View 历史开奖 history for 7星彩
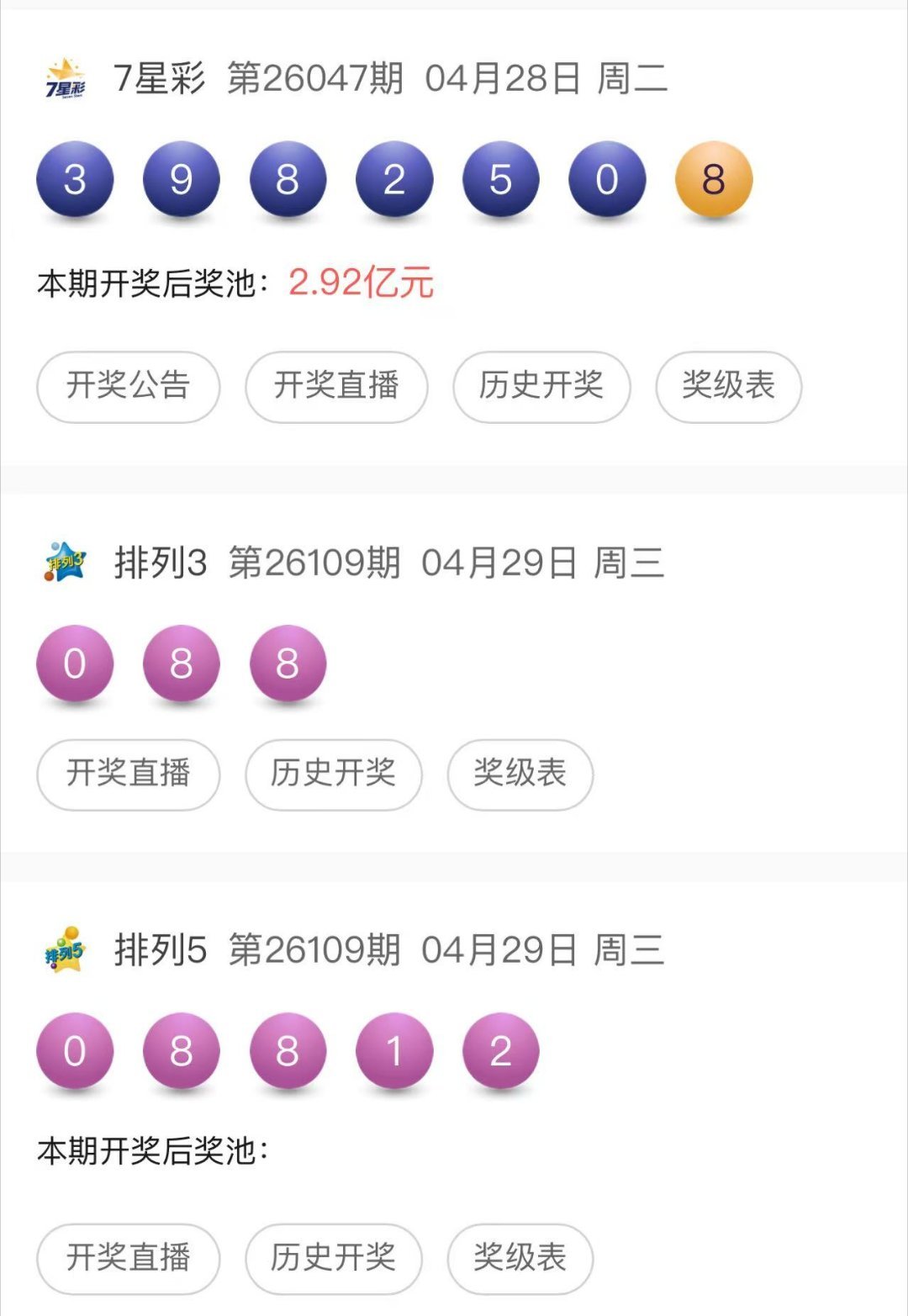Screen dimensions: 908x1316 tap(542, 386)
